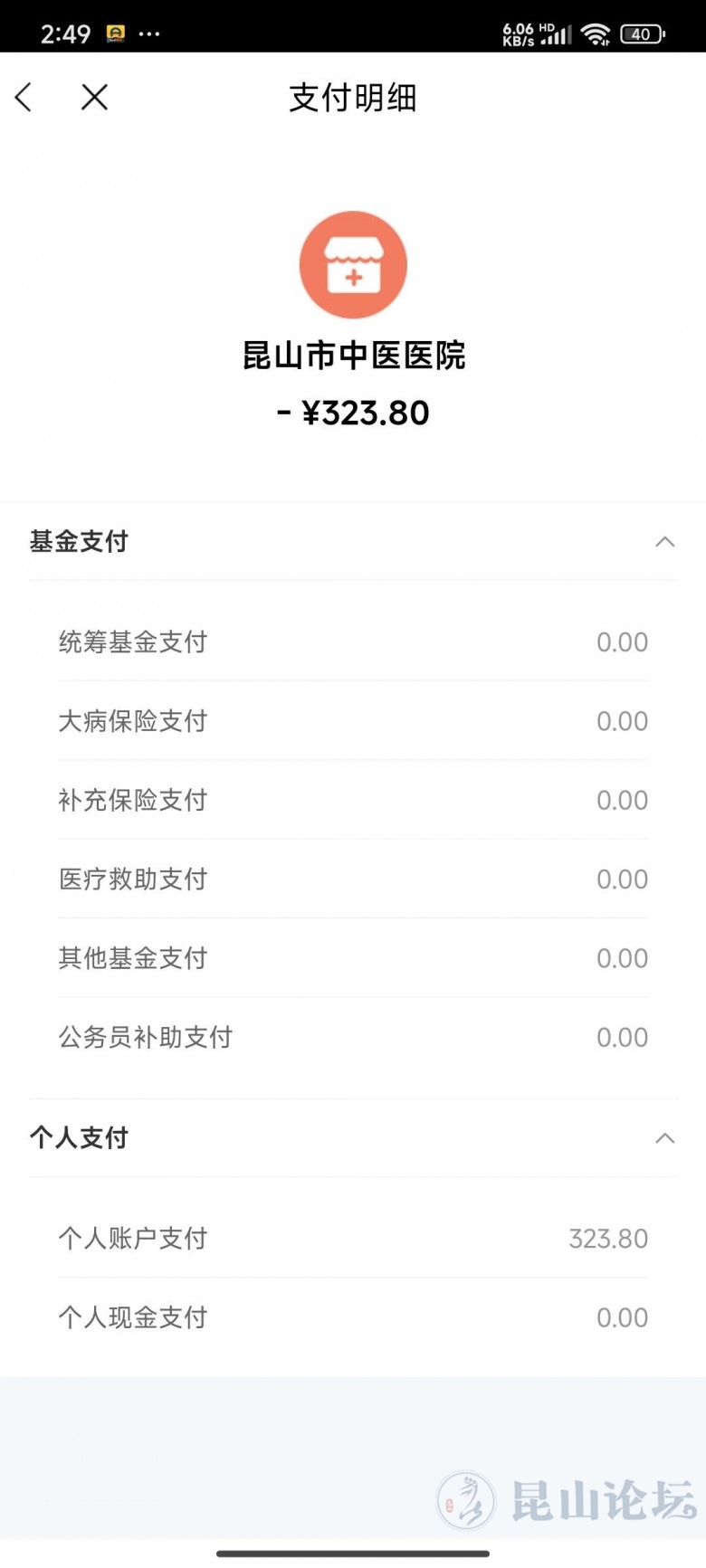
Task: Collapse the 基金支付 section
Action: [664, 542]
